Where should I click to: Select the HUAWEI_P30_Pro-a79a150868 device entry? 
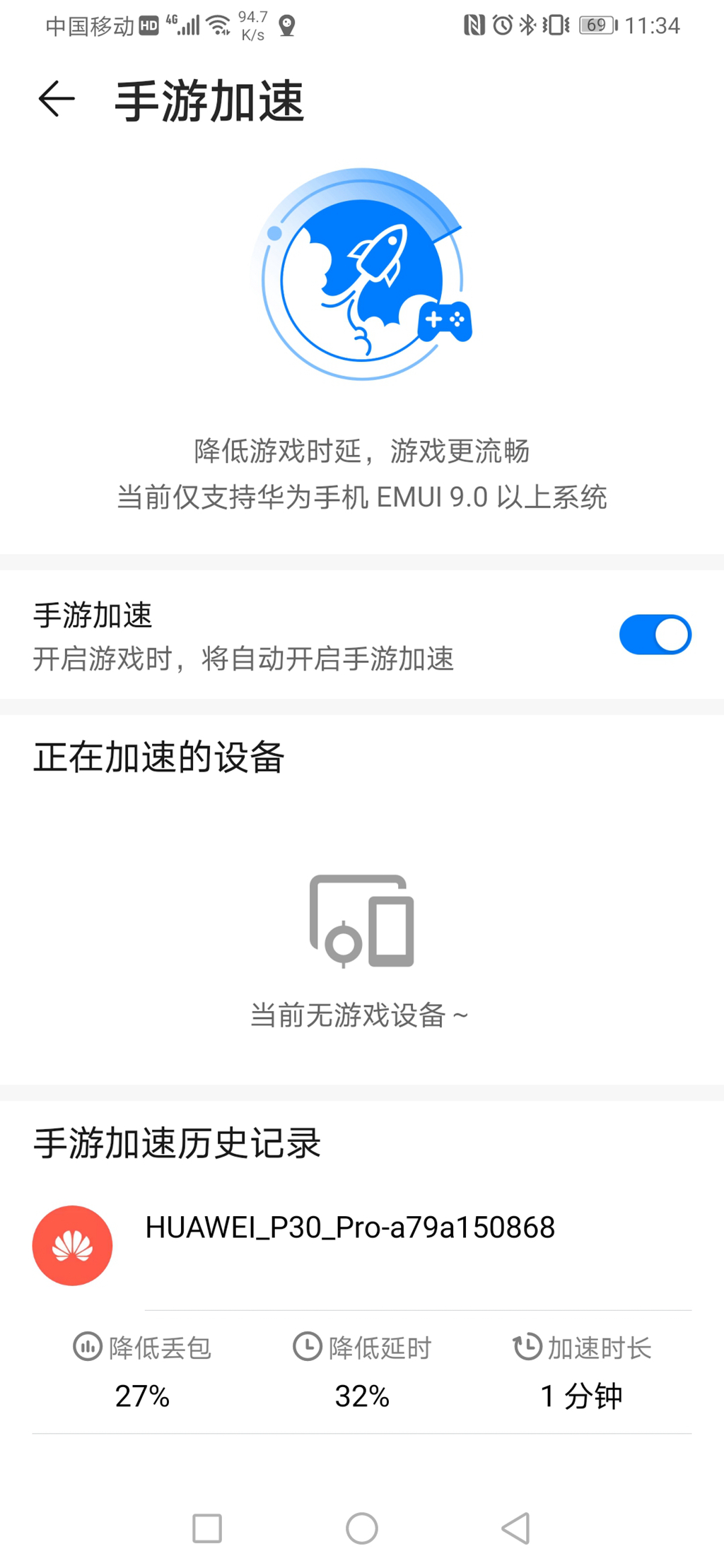coord(350,1227)
